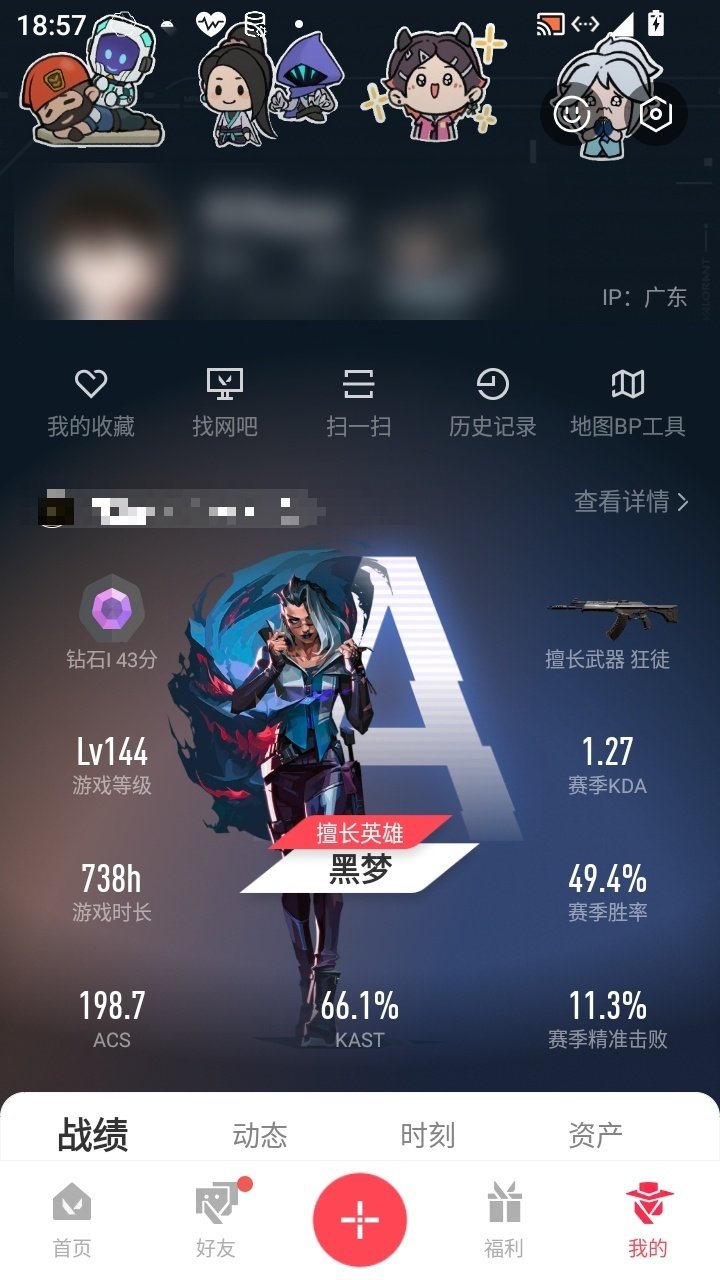Select the 首页 home icon
The image size is (720, 1280).
pyautogui.click(x=71, y=1207)
